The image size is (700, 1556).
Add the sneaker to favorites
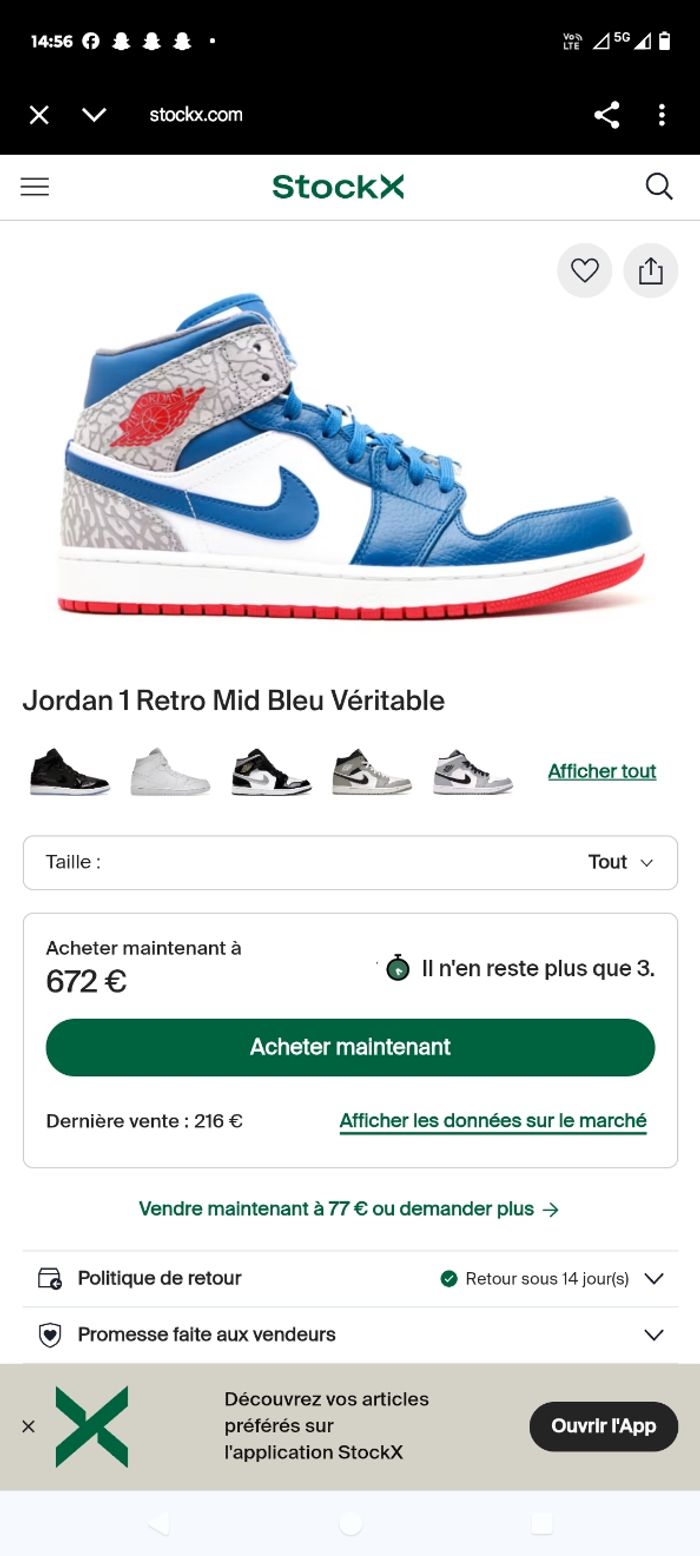[584, 271]
